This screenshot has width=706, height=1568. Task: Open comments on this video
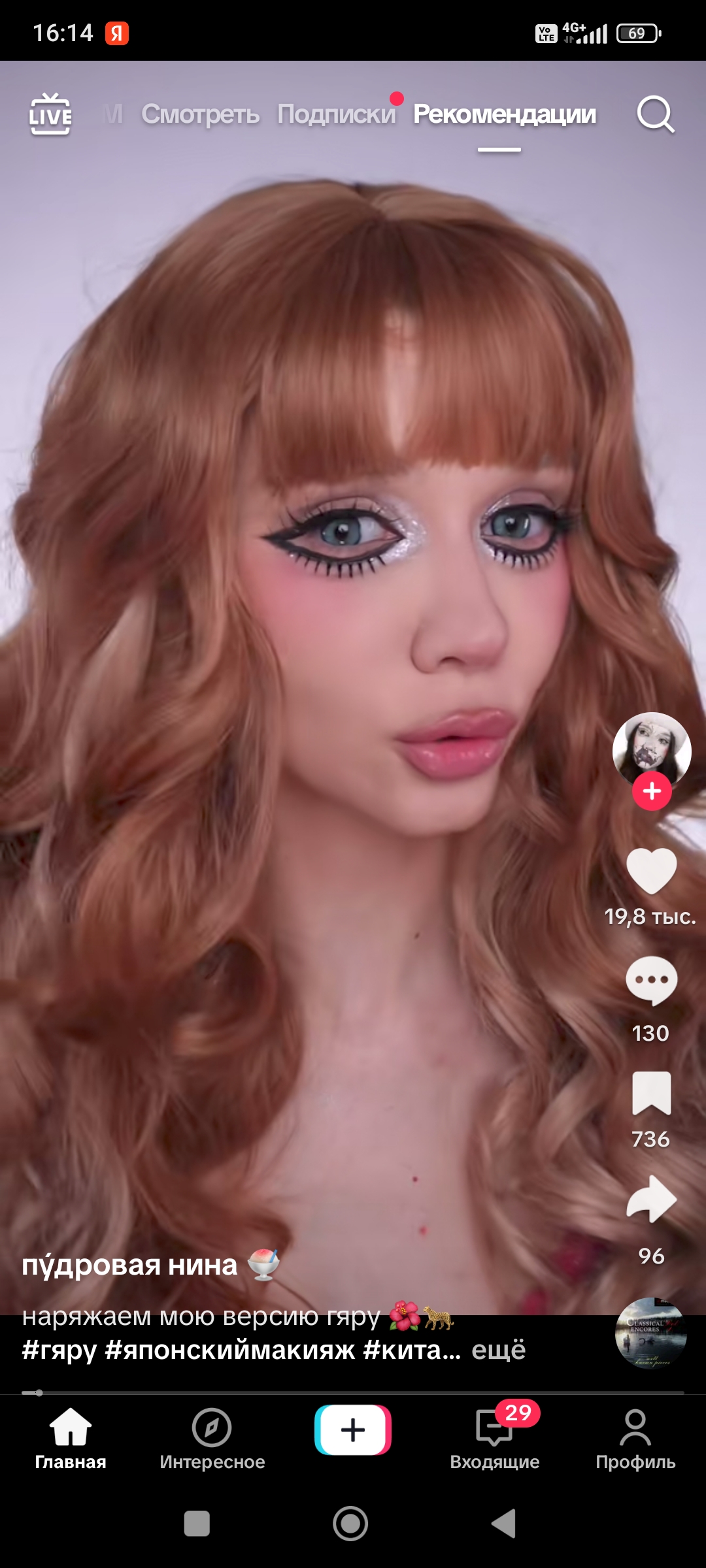pyautogui.click(x=652, y=981)
